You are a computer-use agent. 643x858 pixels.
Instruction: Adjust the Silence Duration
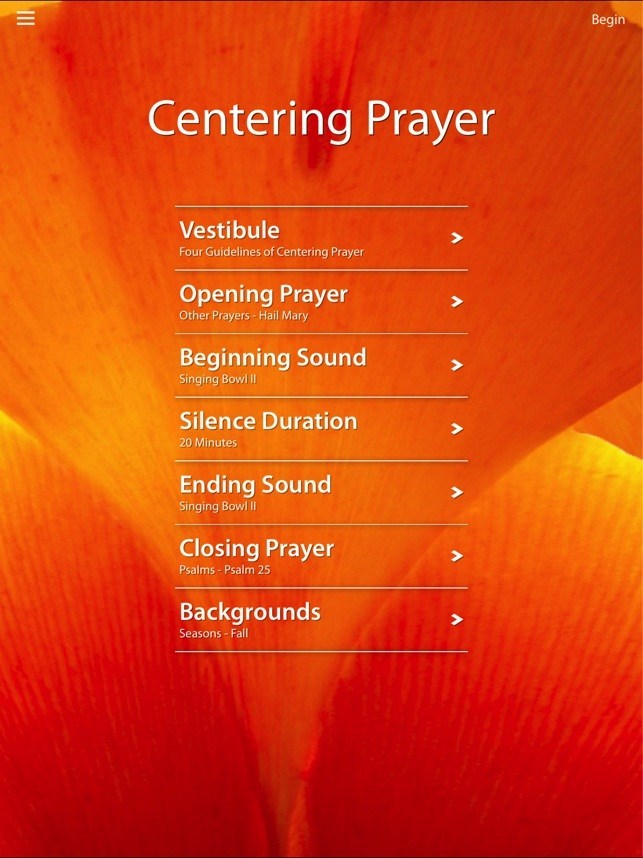coord(321,428)
